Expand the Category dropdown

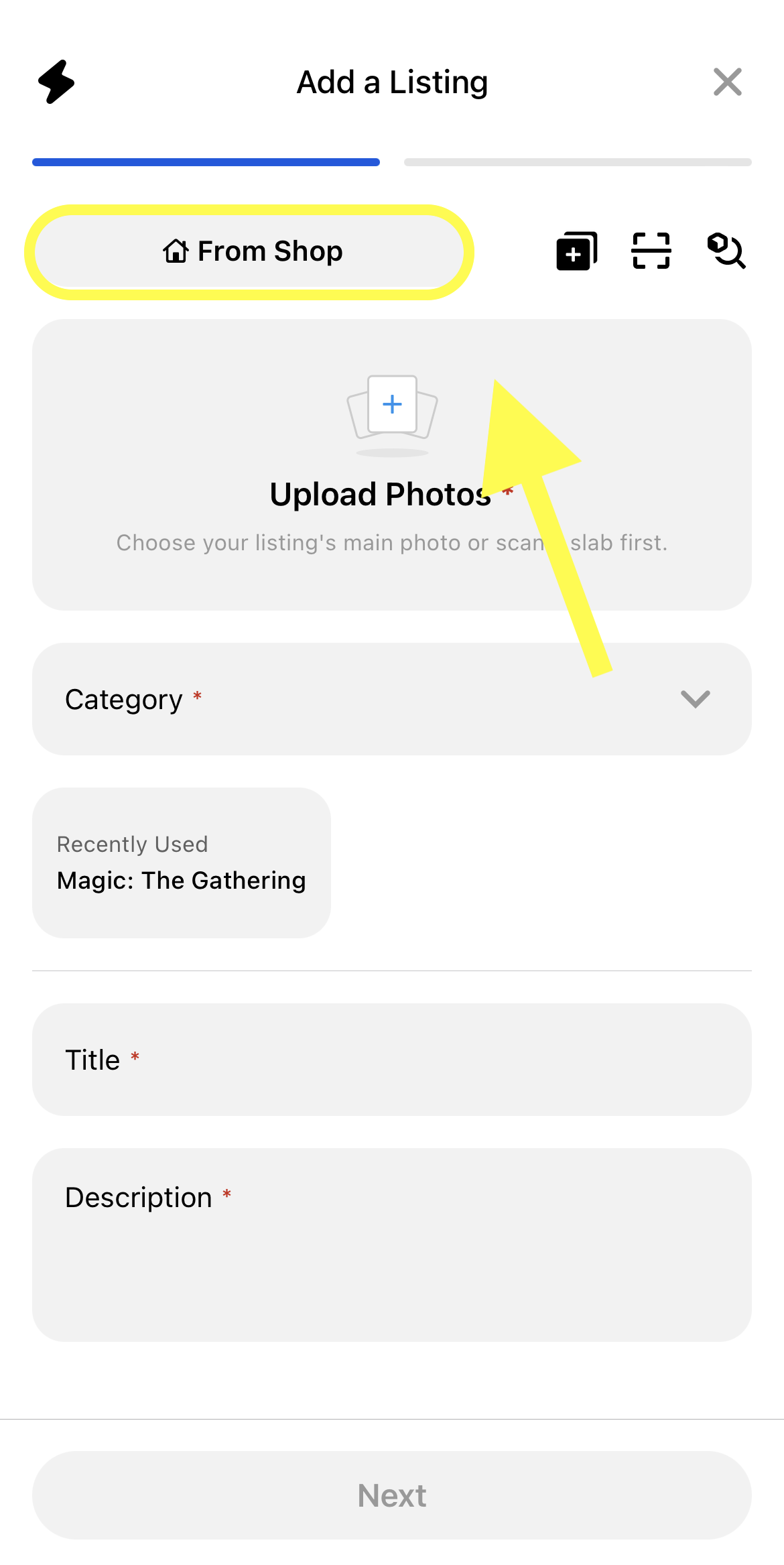[392, 699]
